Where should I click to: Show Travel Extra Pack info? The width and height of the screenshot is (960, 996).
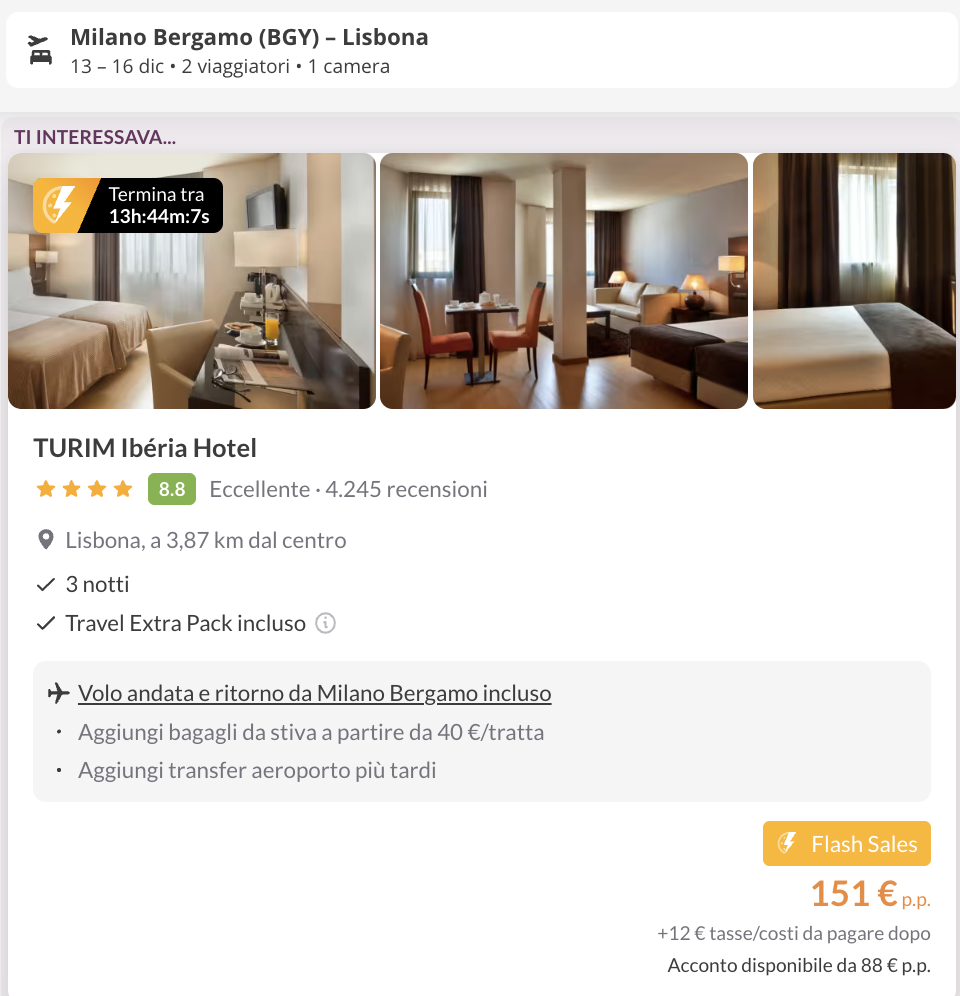[326, 624]
